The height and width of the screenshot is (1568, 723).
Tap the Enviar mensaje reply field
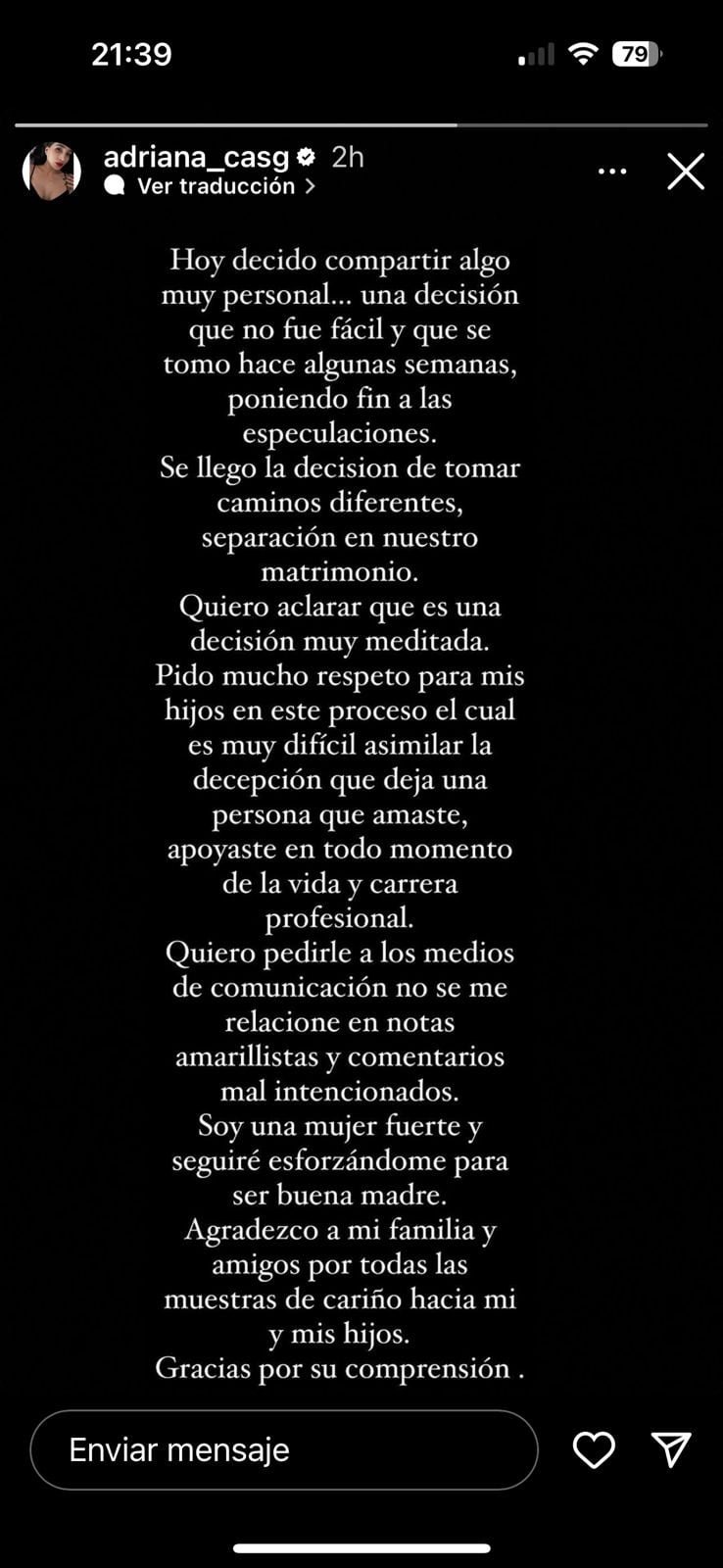(x=284, y=1450)
